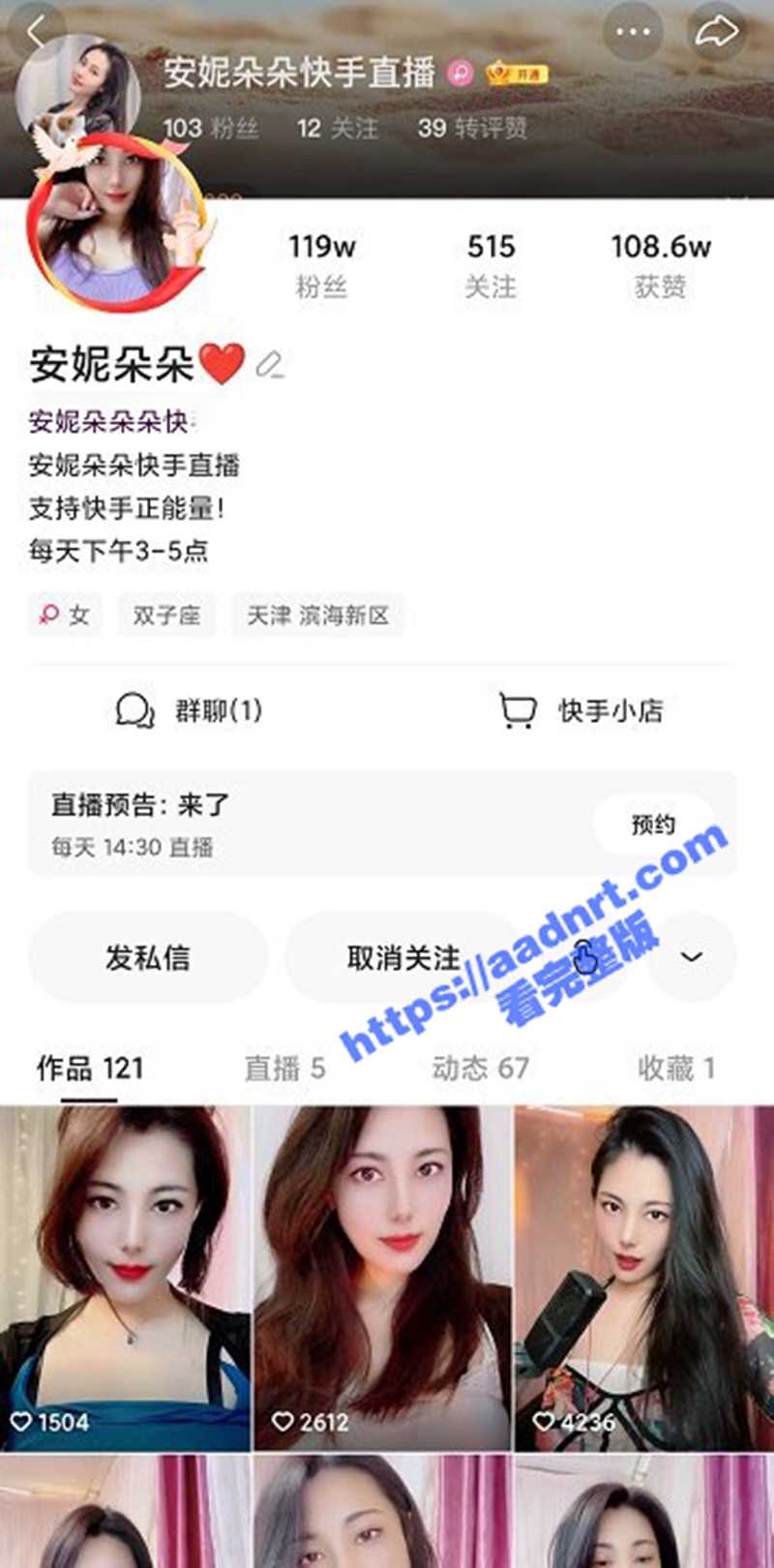Open the 收藏 1 tab
The height and width of the screenshot is (1568, 774).
676,1069
